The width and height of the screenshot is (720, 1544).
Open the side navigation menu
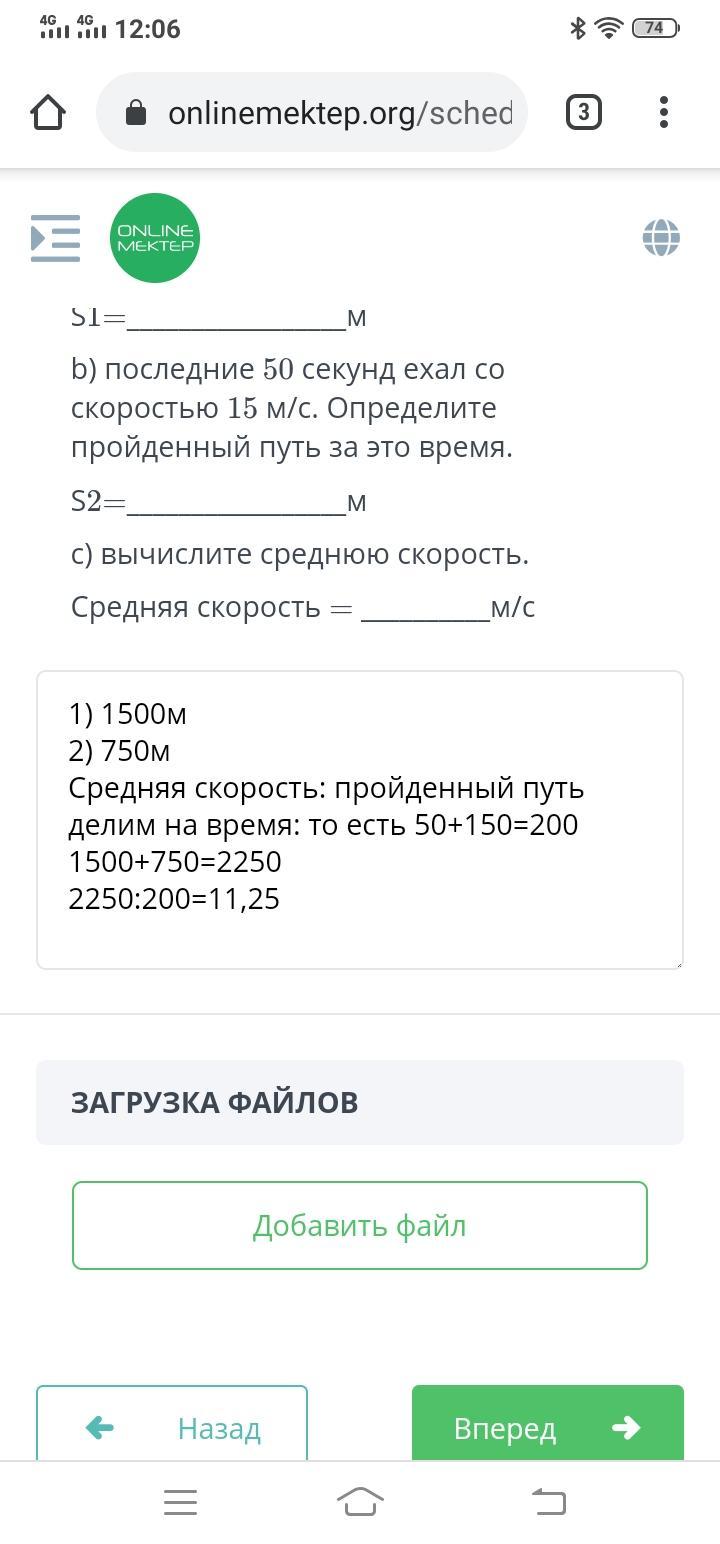(55, 238)
